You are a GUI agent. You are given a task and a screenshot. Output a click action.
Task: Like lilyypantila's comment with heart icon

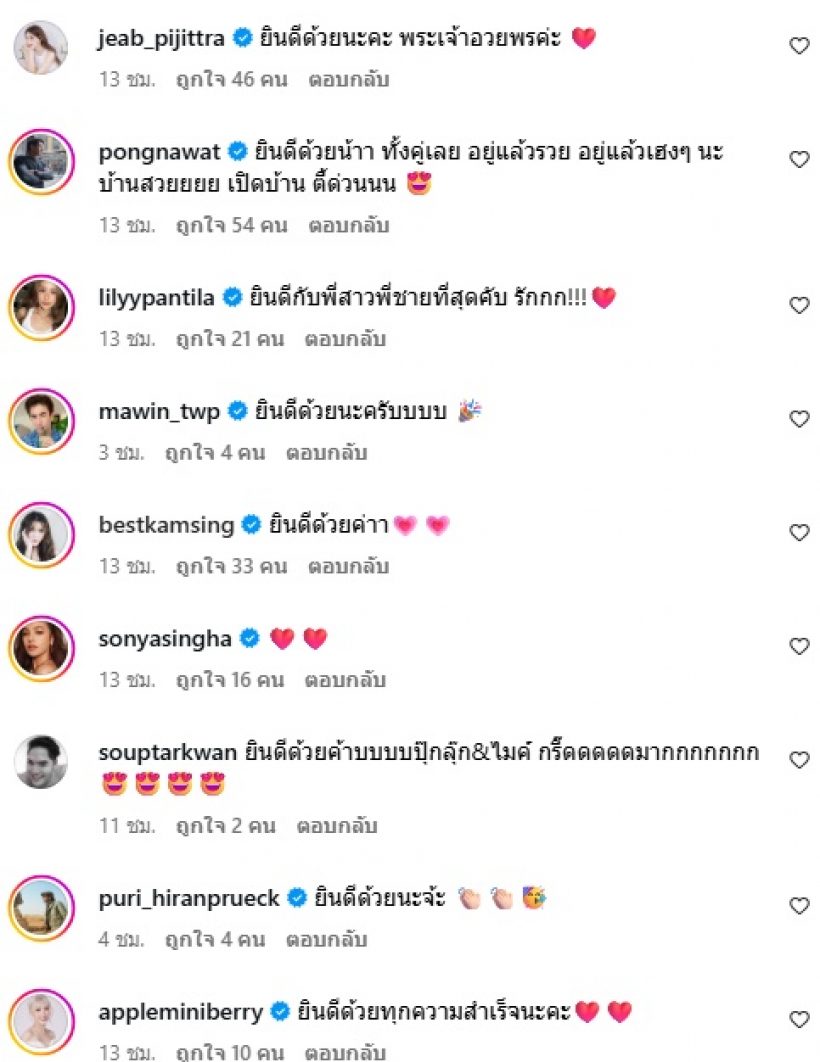coord(799,305)
